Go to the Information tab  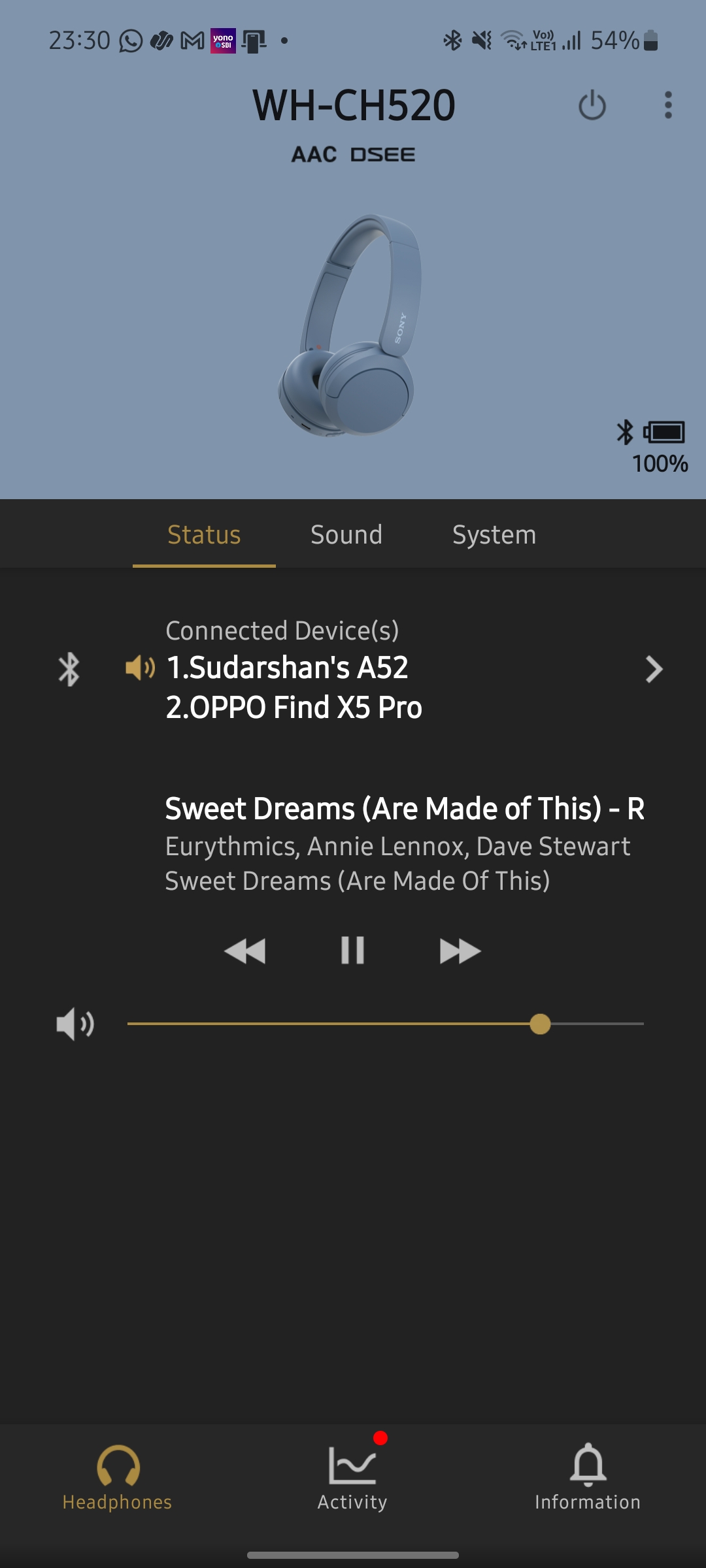588,1478
